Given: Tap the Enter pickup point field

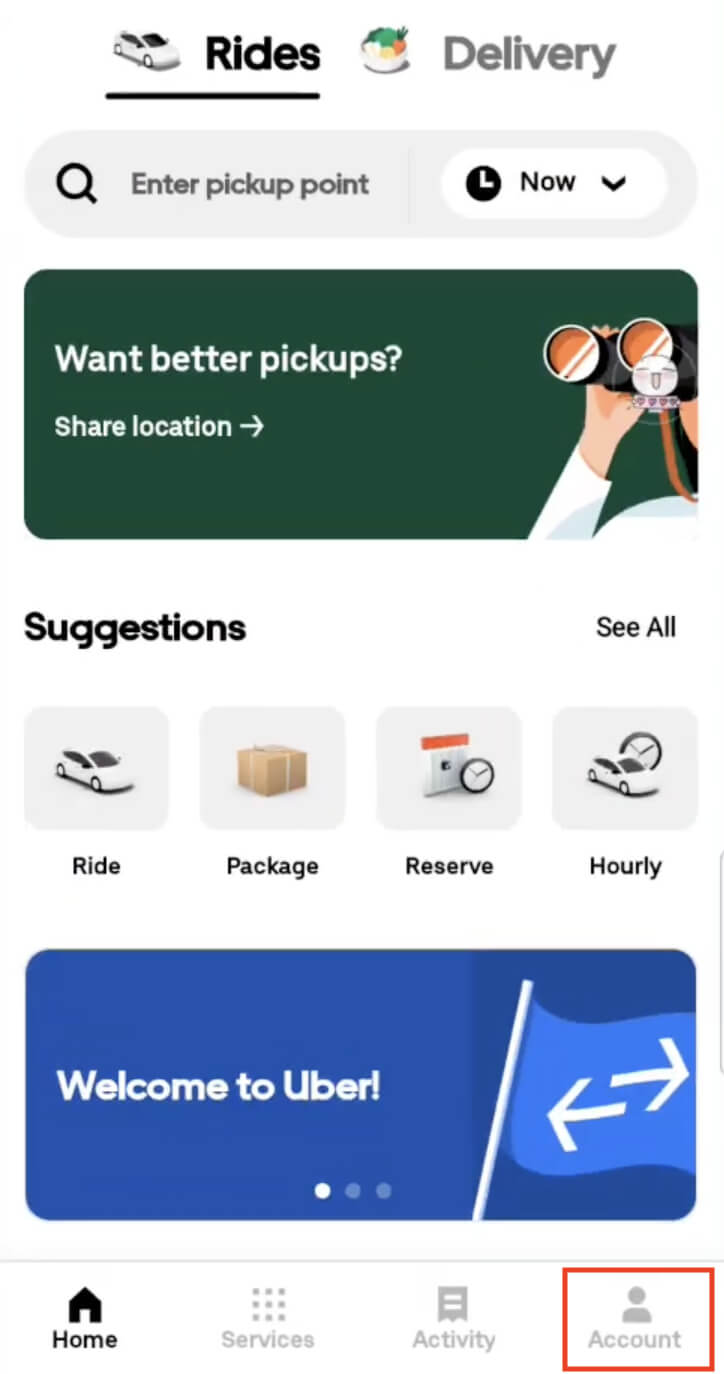Looking at the screenshot, I should 250,184.
